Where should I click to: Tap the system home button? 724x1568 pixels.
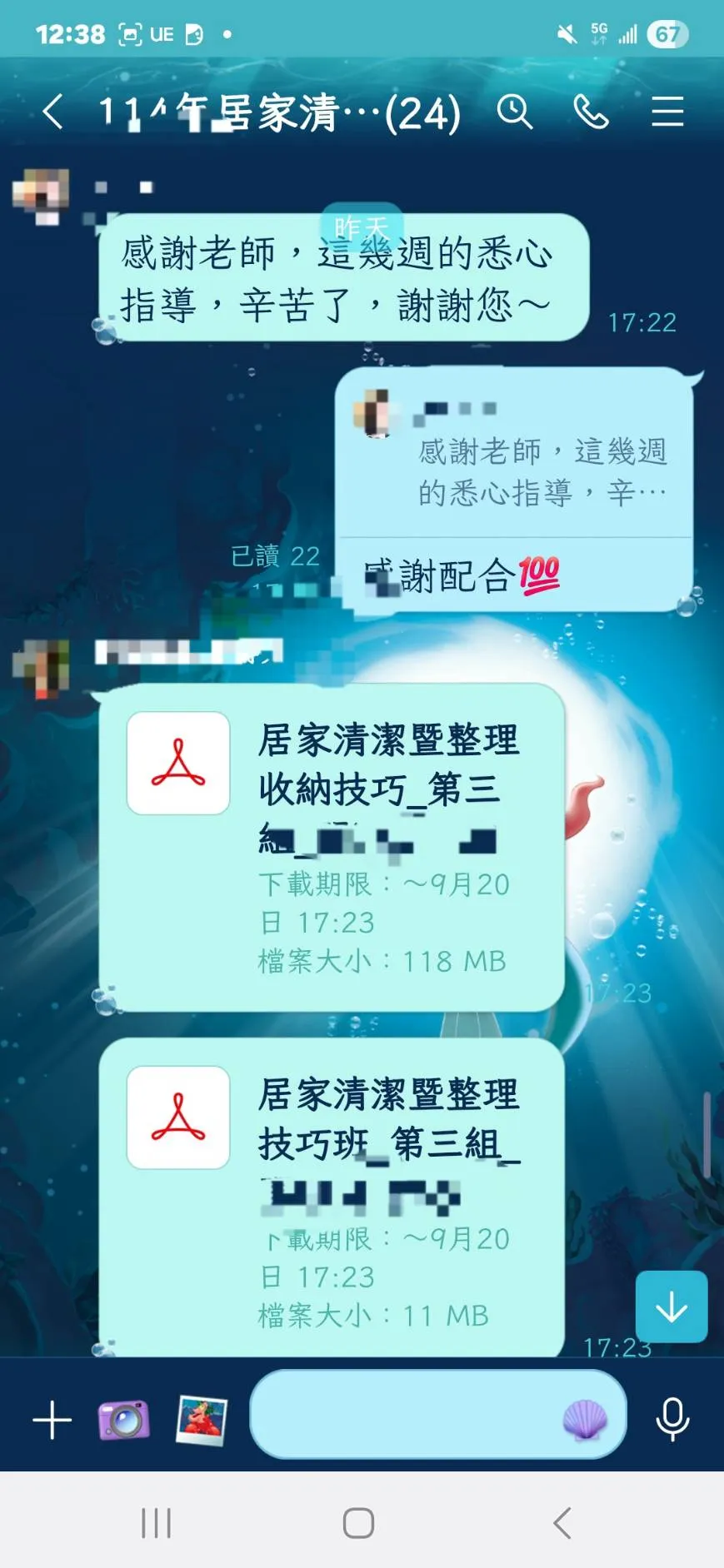click(358, 1523)
